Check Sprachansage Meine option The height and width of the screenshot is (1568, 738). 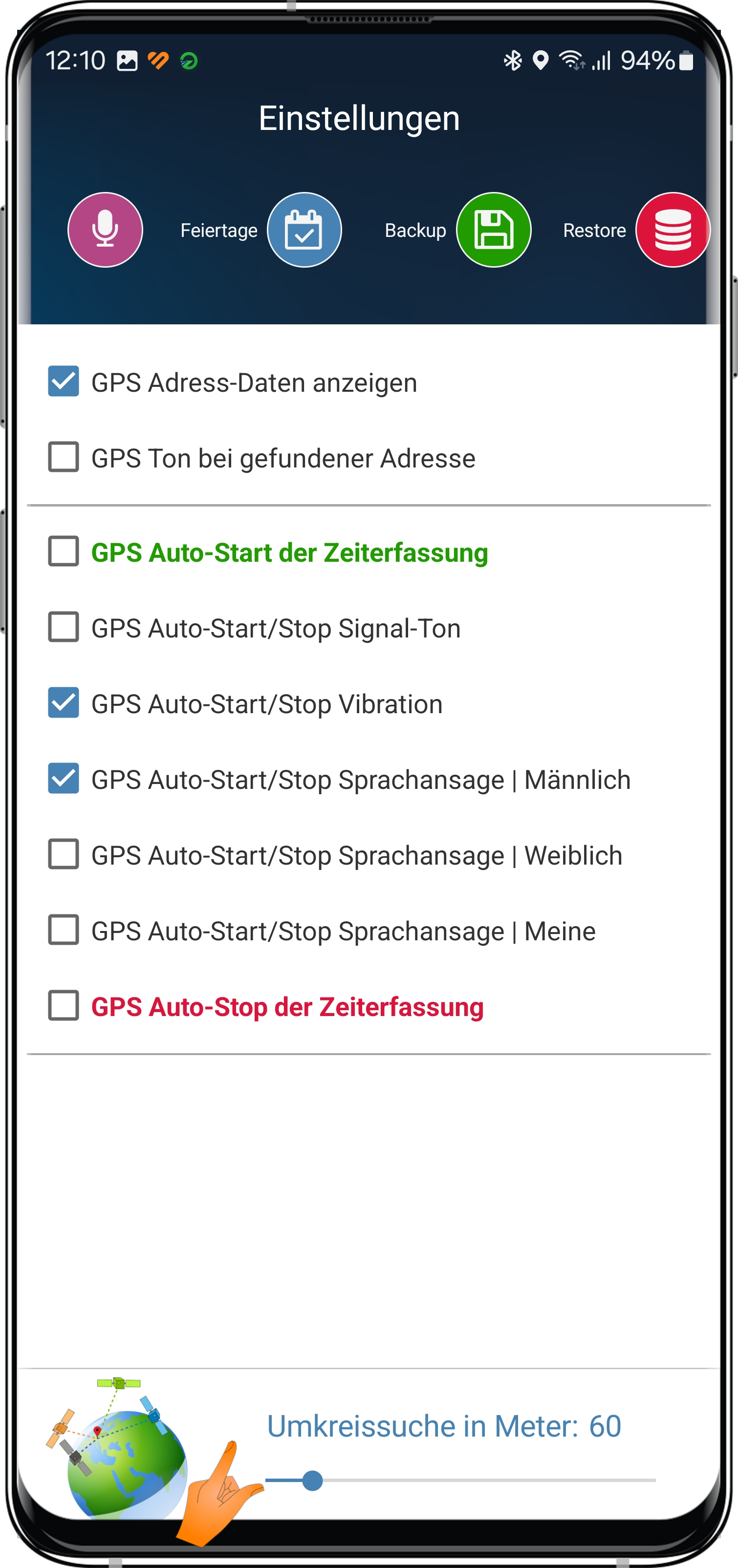tap(64, 930)
